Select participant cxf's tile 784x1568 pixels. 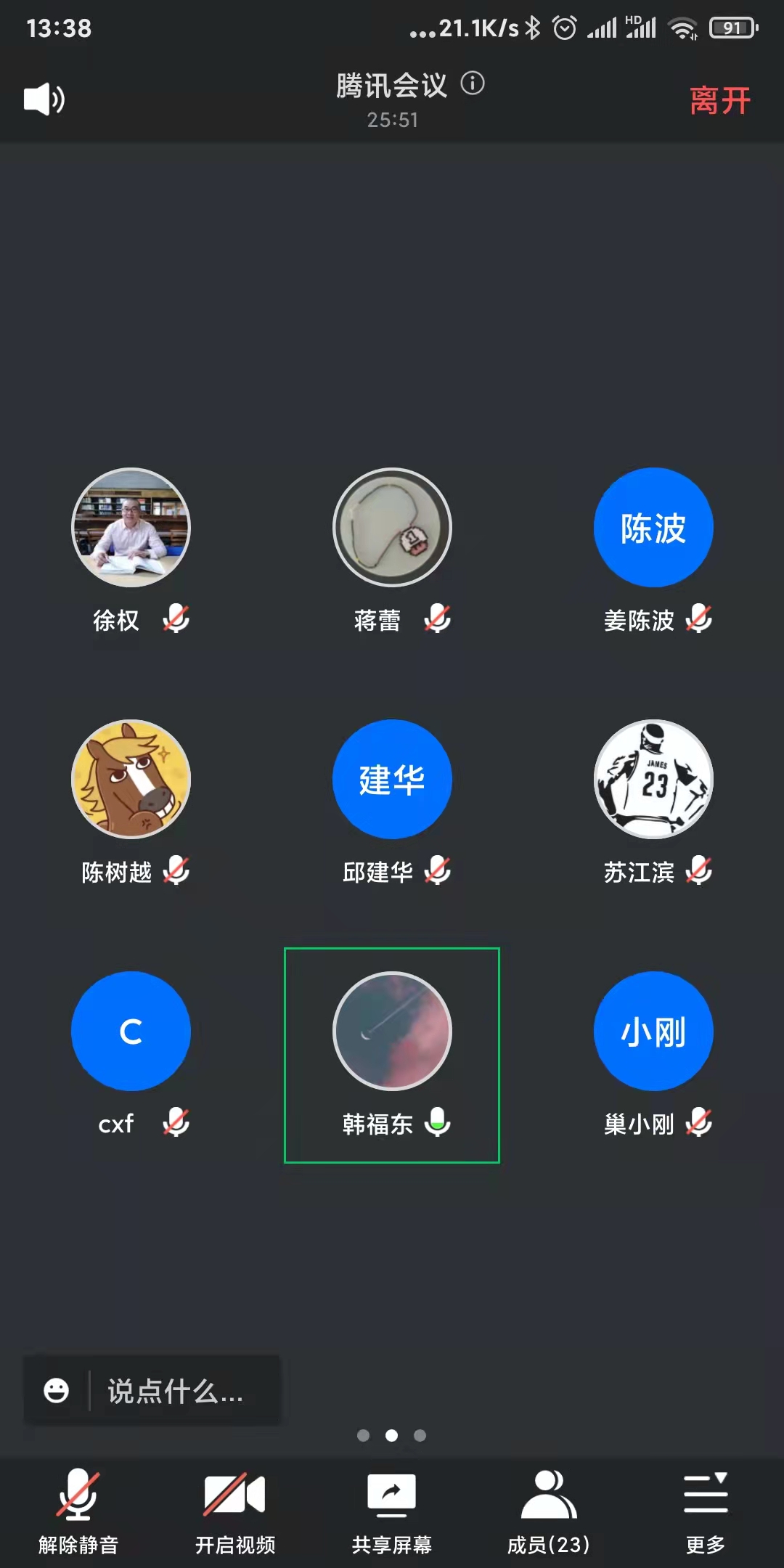point(131,1055)
